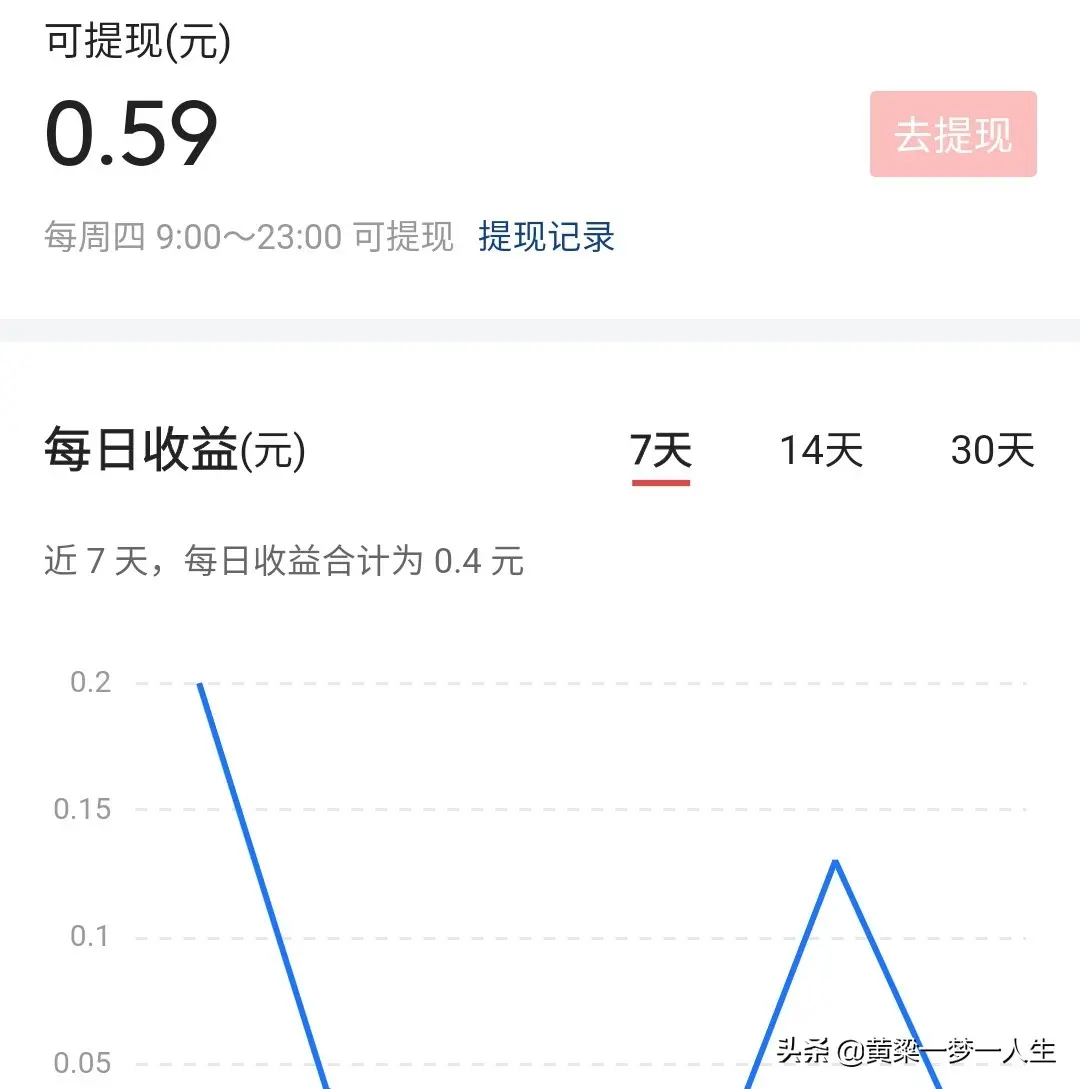Viewport: 1080px width, 1089px height.
Task: Switch to the 14天 earnings view
Action: click(x=821, y=451)
